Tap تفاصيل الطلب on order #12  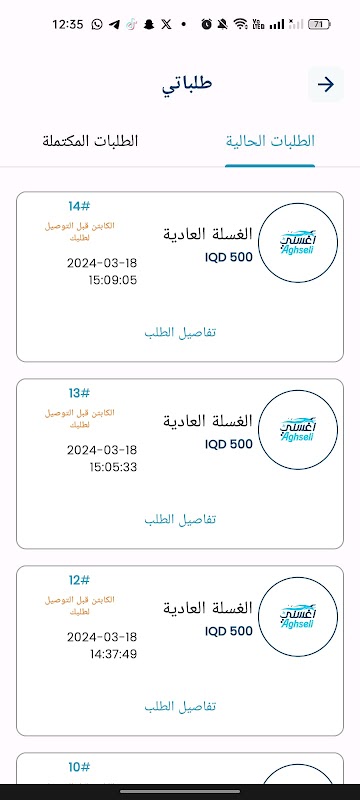(180, 707)
